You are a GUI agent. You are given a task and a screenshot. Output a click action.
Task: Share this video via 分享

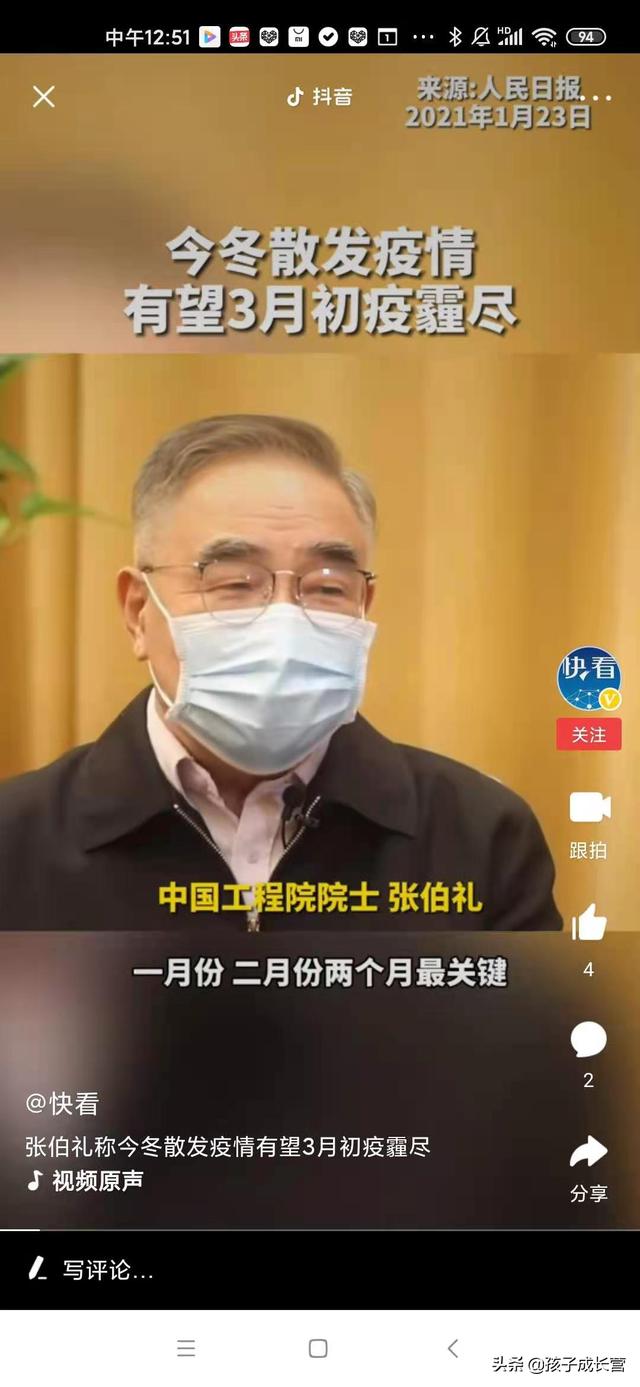(x=588, y=1153)
